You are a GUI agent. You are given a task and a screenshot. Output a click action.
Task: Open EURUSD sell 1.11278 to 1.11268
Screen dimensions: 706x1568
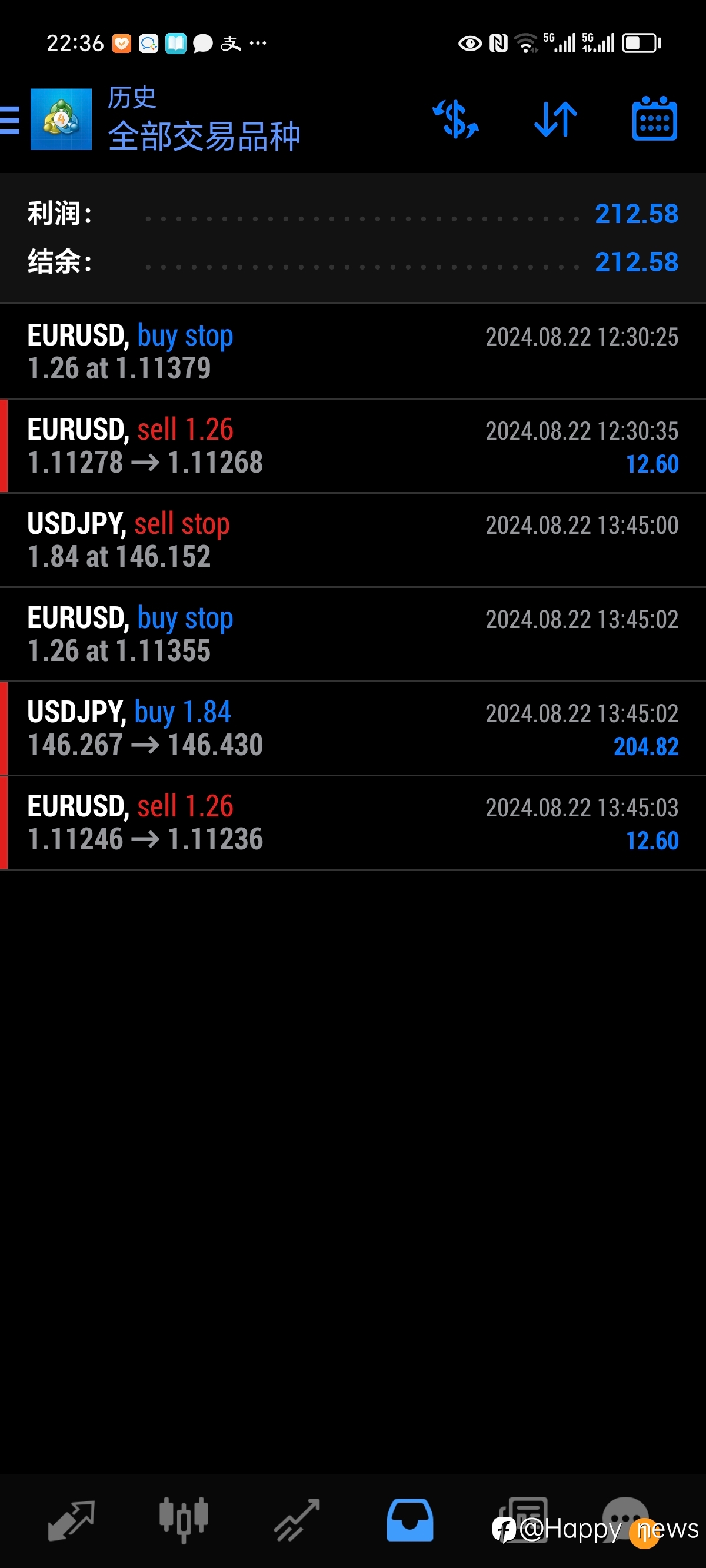click(x=353, y=446)
